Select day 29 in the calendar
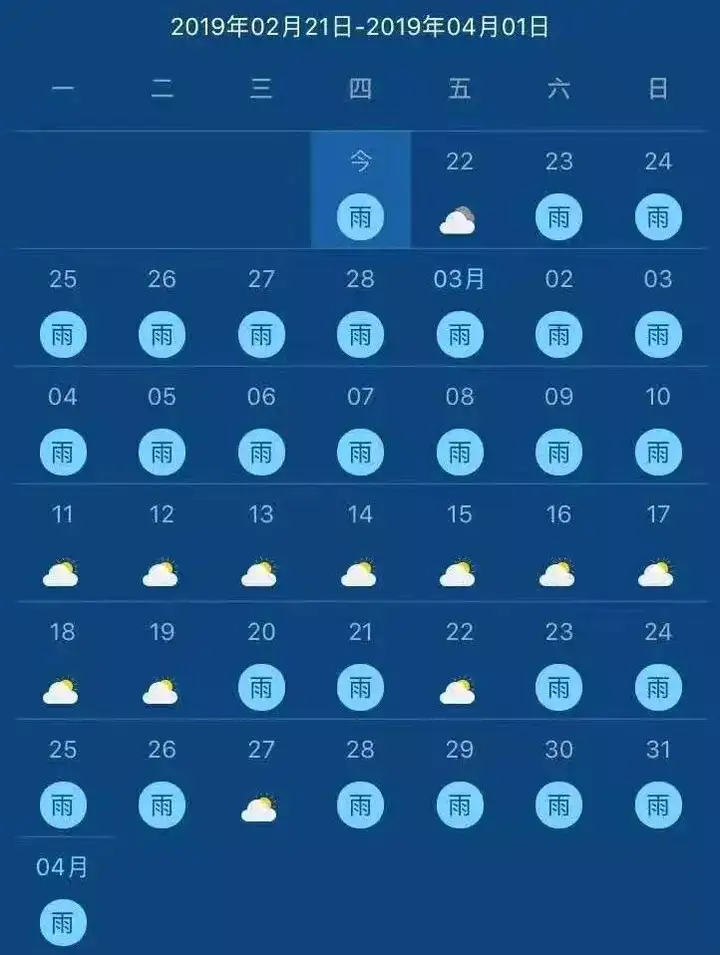This screenshot has width=720, height=955. click(x=459, y=778)
